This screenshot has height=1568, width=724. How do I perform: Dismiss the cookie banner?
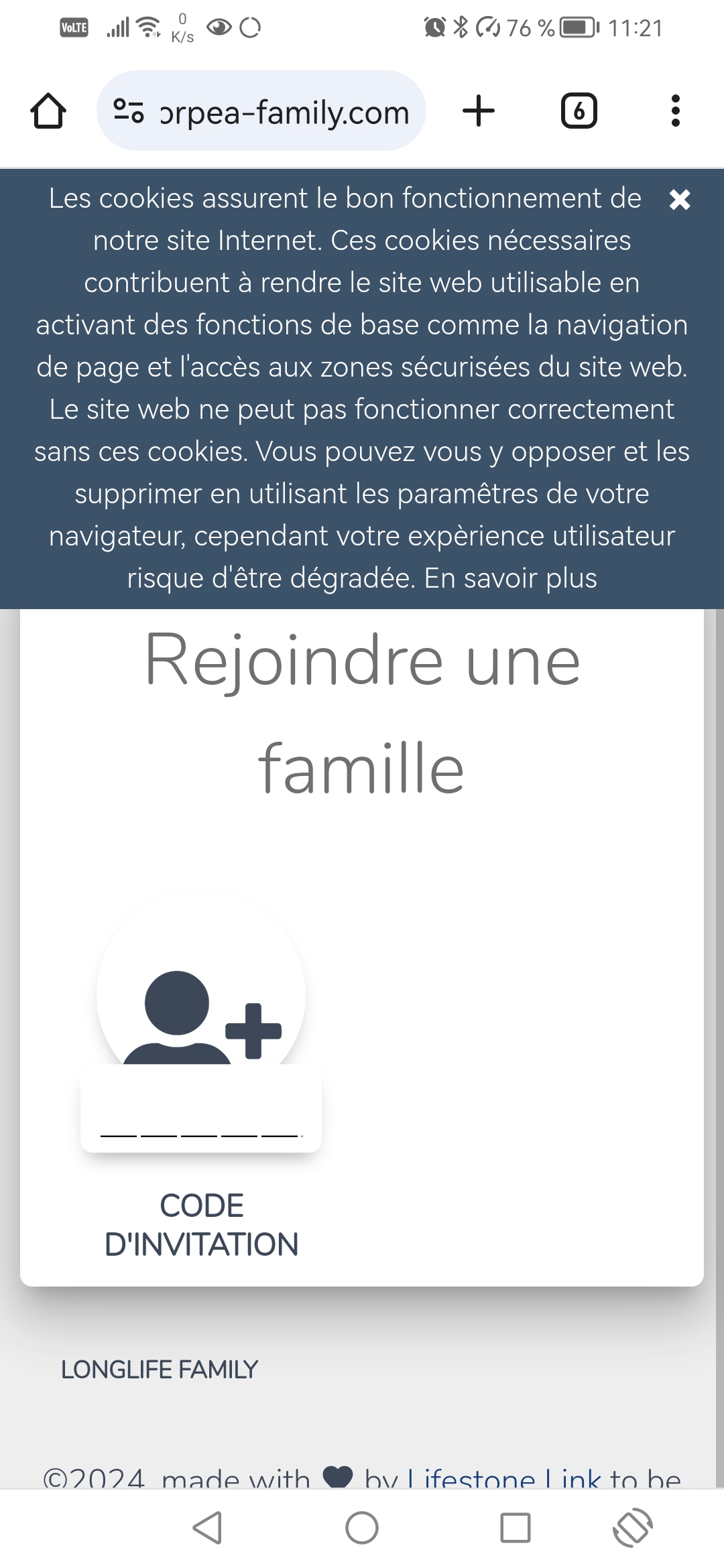tap(680, 199)
